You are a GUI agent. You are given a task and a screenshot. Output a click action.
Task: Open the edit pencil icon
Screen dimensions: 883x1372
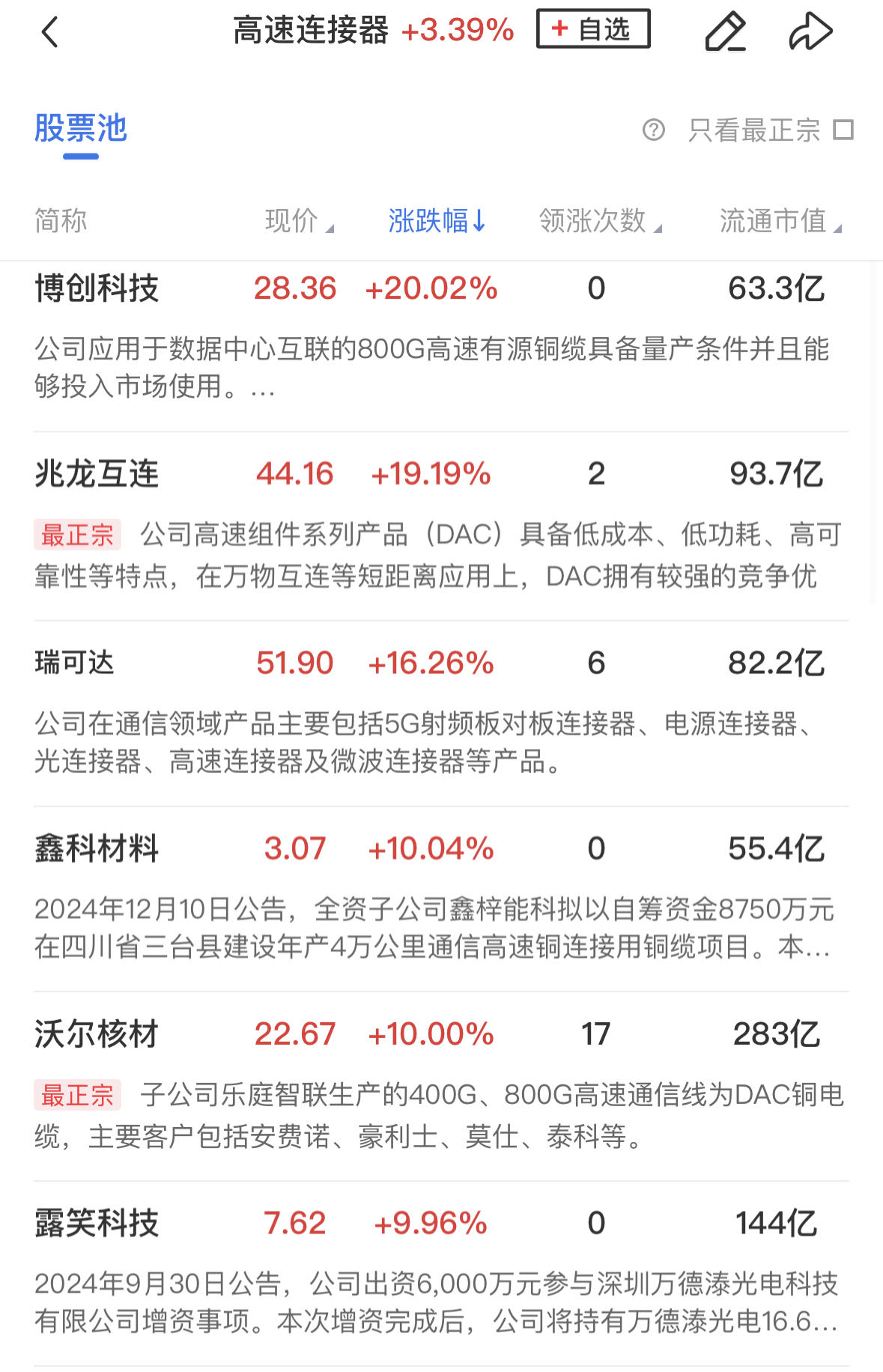click(725, 31)
